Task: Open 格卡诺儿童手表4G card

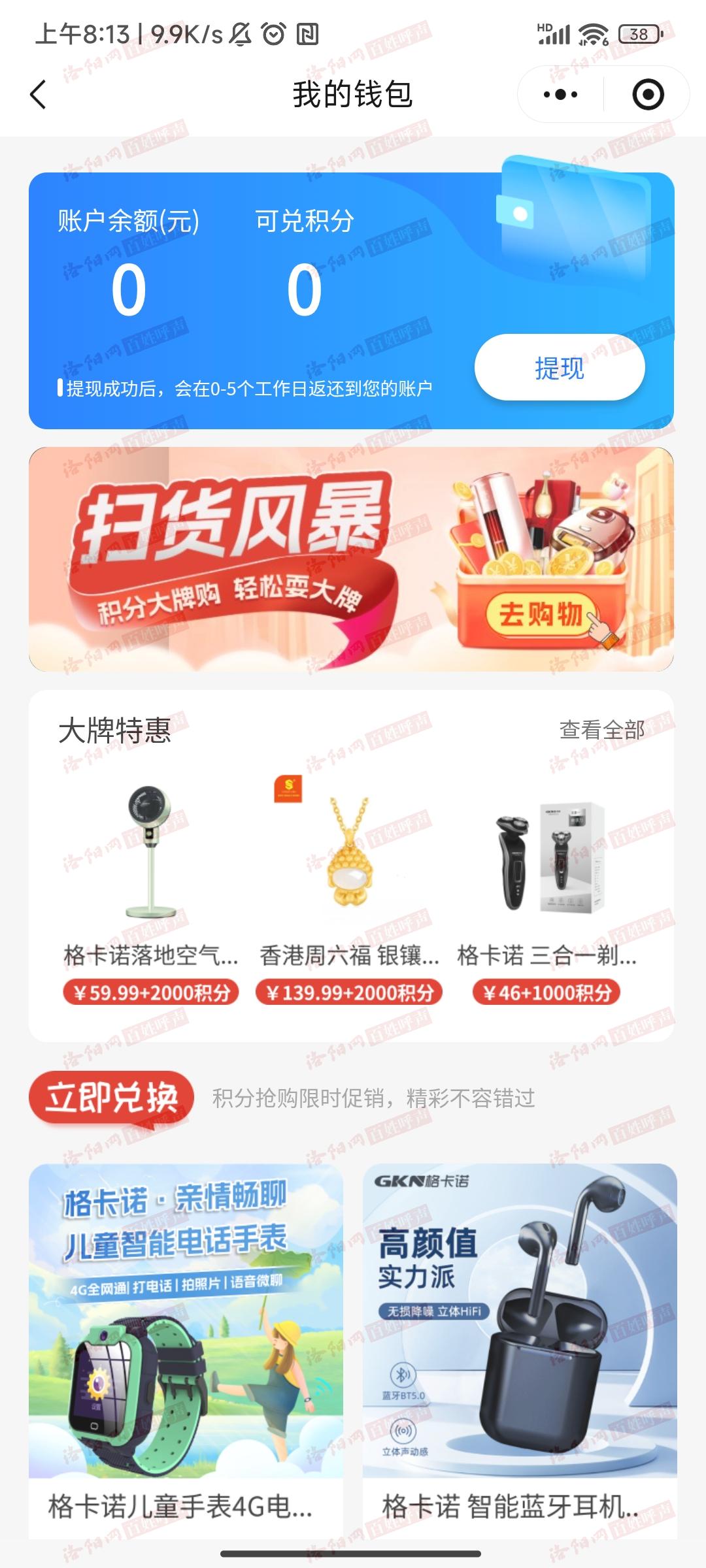Action: coord(186,1346)
